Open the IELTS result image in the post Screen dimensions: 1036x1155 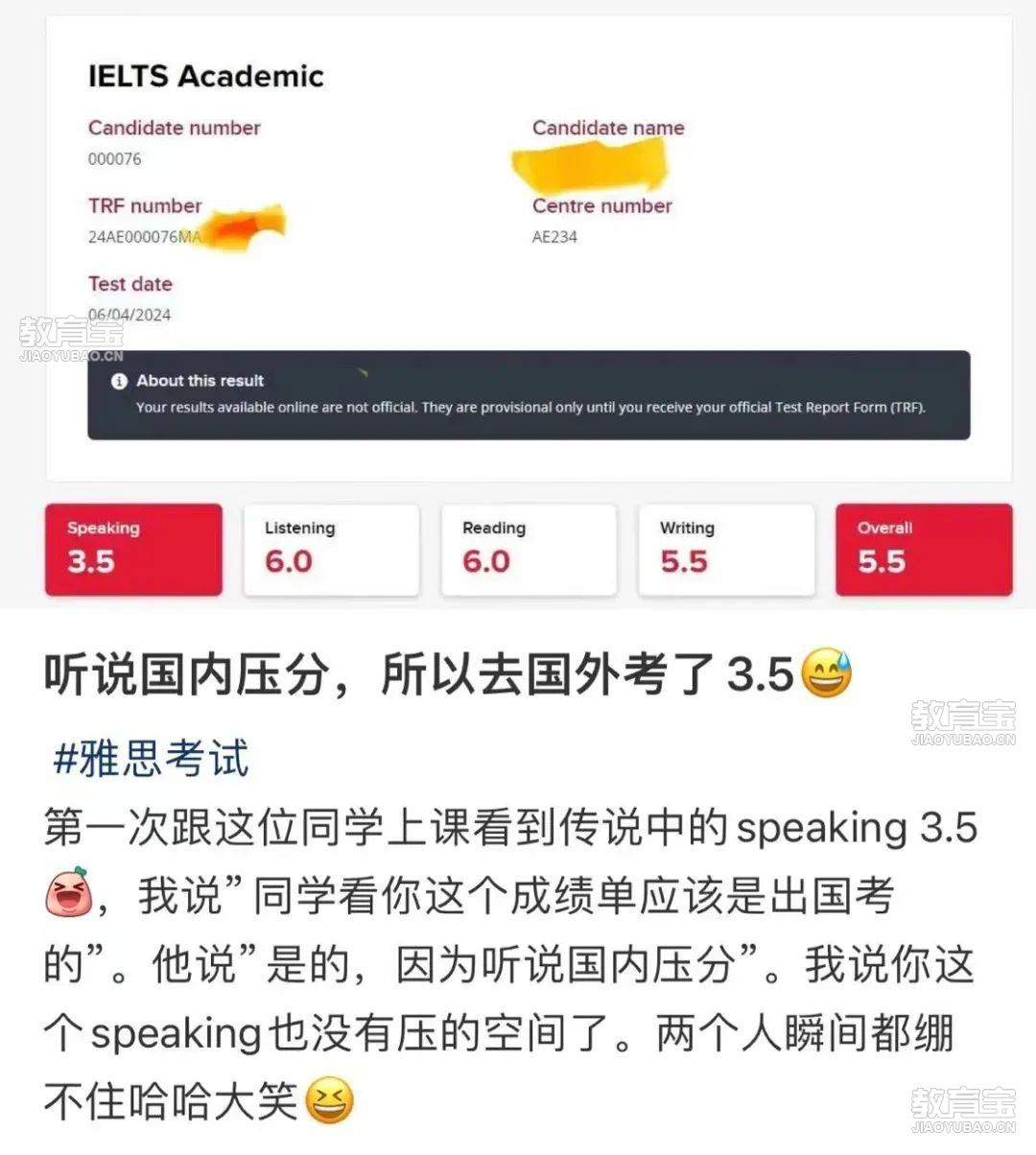528,307
